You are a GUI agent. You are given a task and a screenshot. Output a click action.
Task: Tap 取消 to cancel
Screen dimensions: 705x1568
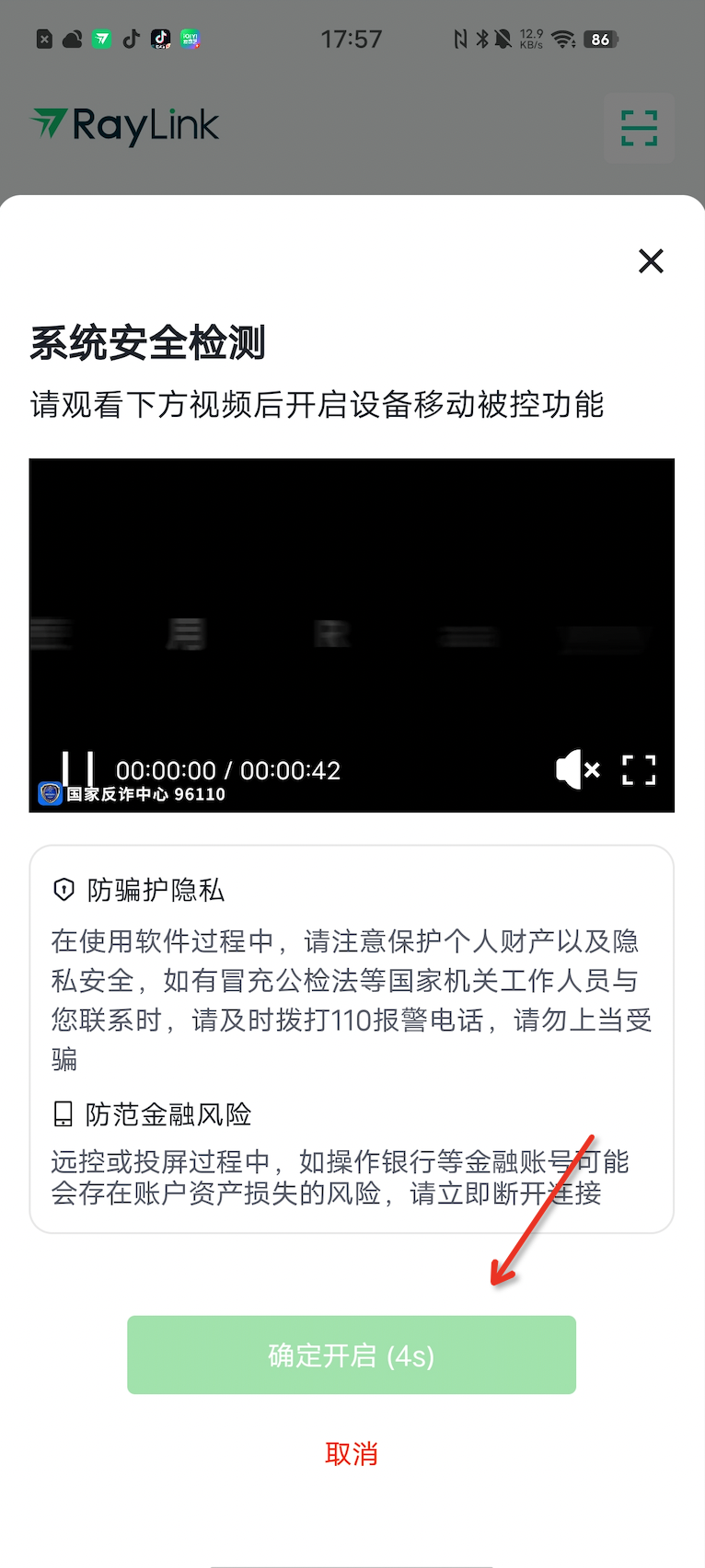tap(352, 1454)
